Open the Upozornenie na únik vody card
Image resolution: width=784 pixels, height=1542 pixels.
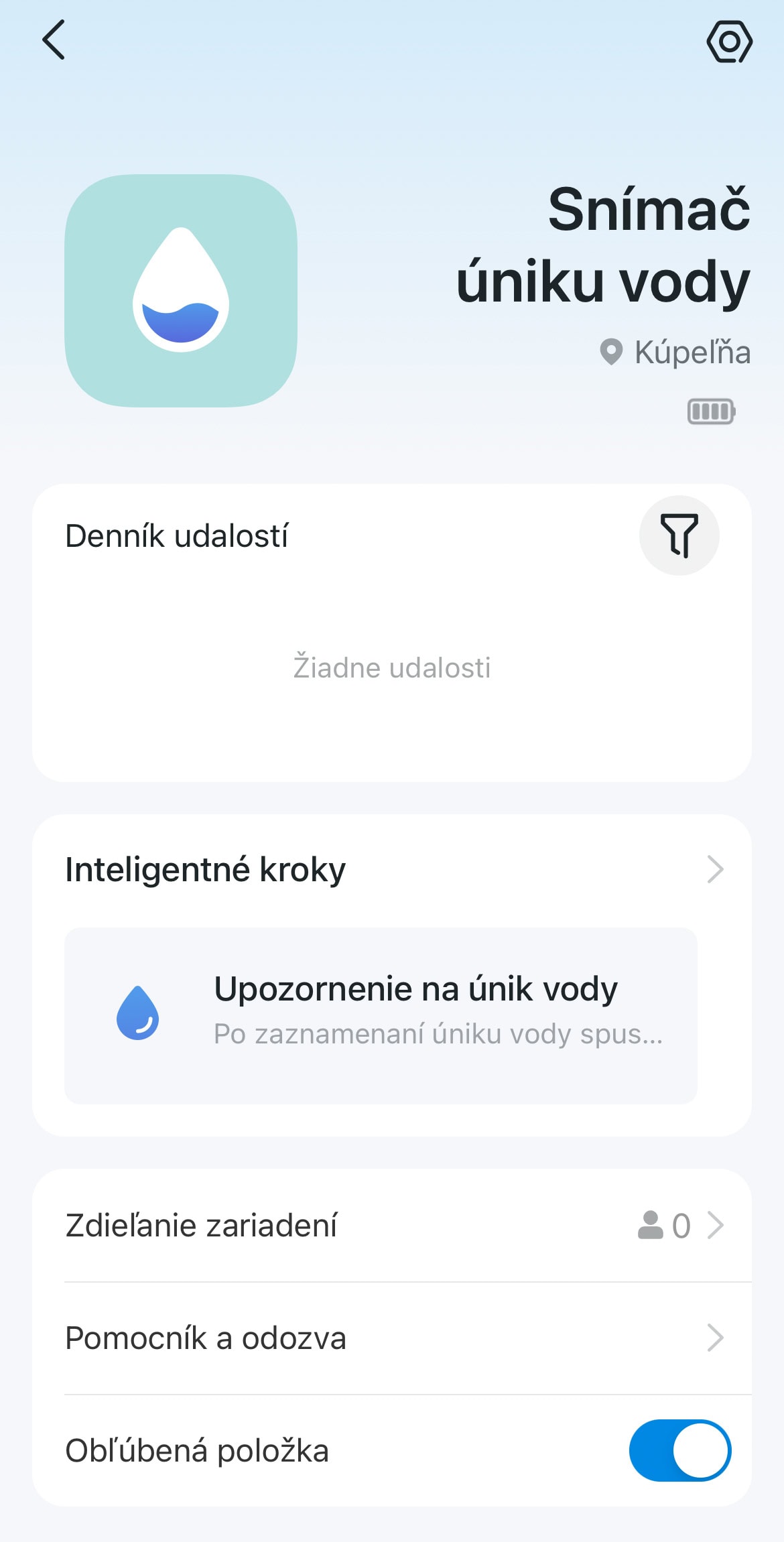click(381, 1015)
